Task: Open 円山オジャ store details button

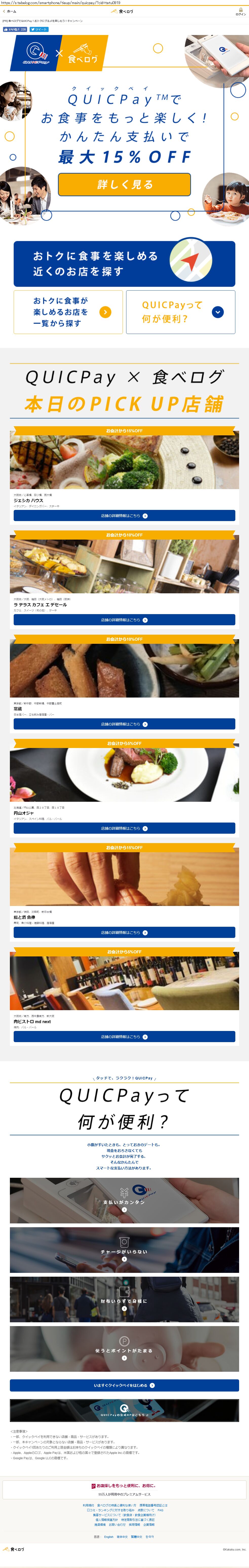Action: (124, 828)
